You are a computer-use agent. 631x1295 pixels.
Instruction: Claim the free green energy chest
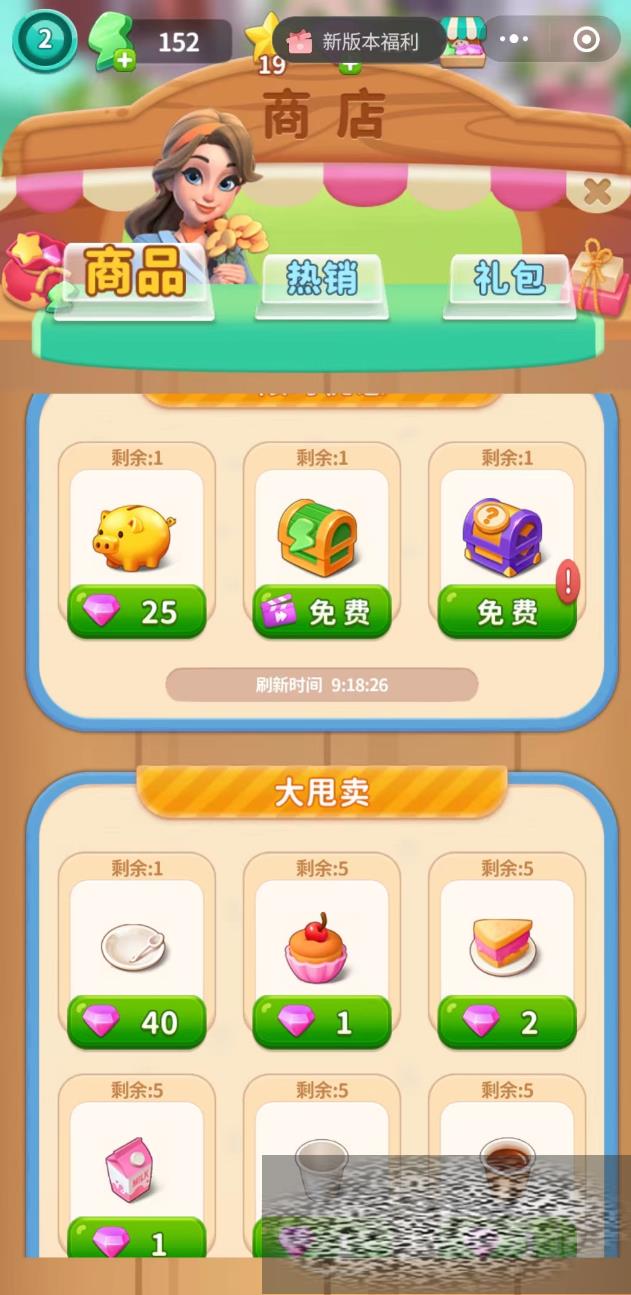pos(321,611)
